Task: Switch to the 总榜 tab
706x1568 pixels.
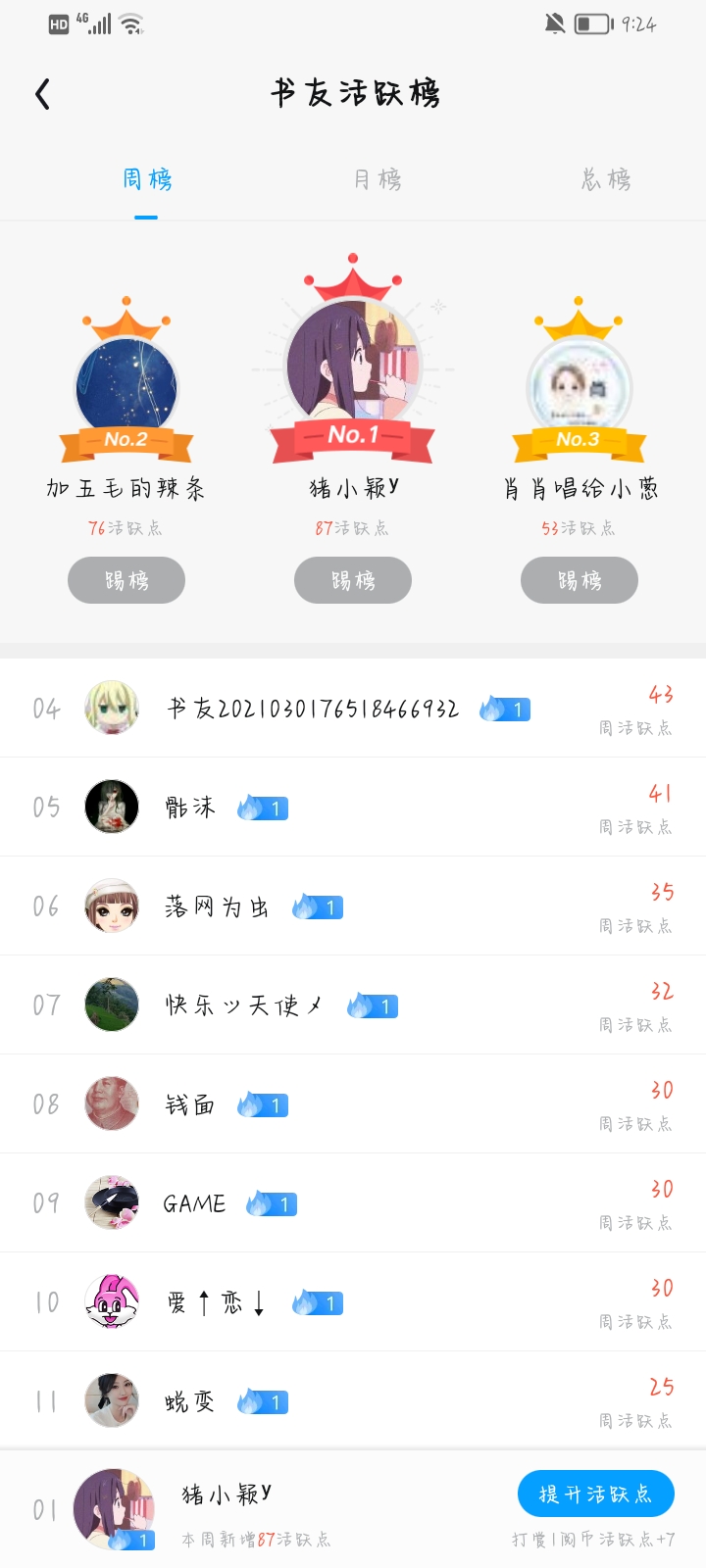Action: [x=606, y=179]
